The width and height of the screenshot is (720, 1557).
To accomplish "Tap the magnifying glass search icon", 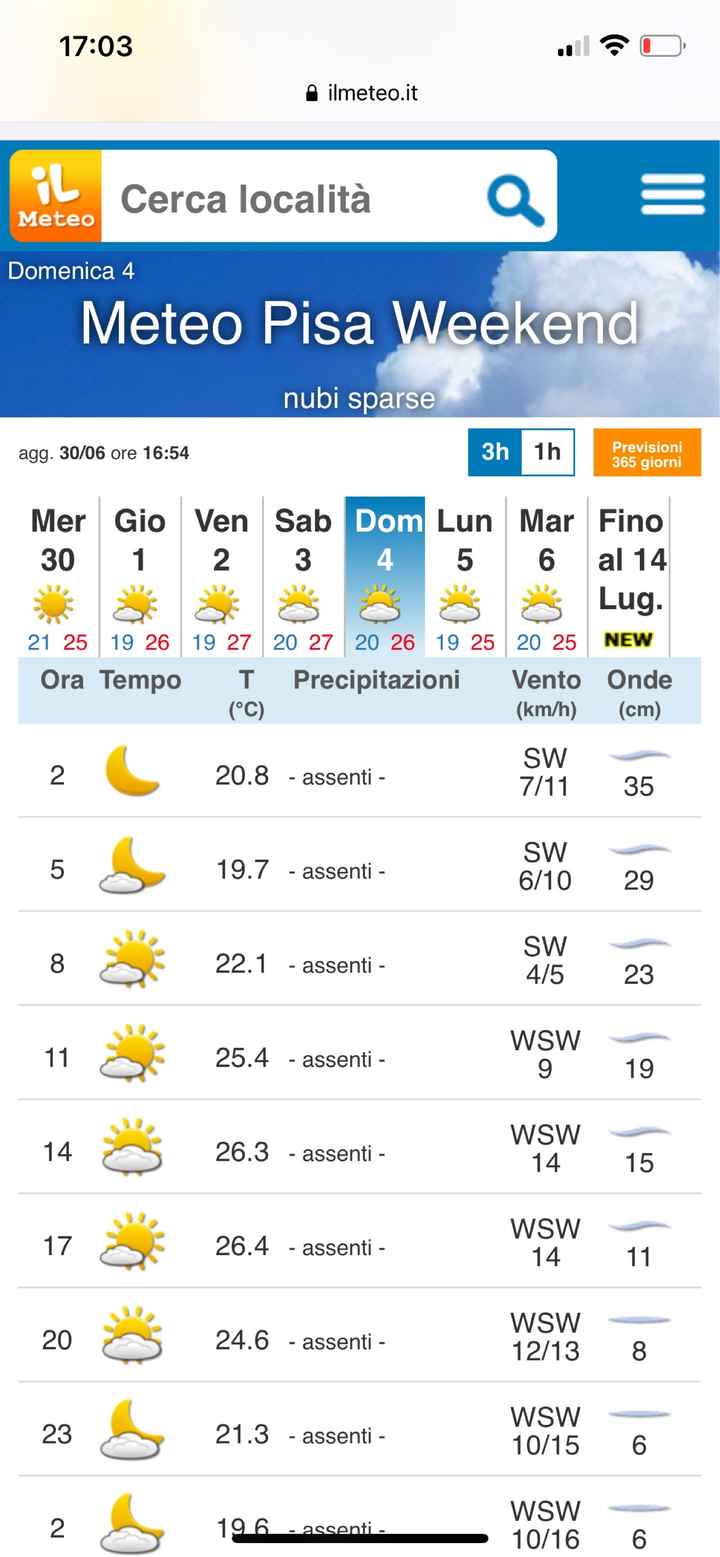I will coord(515,199).
